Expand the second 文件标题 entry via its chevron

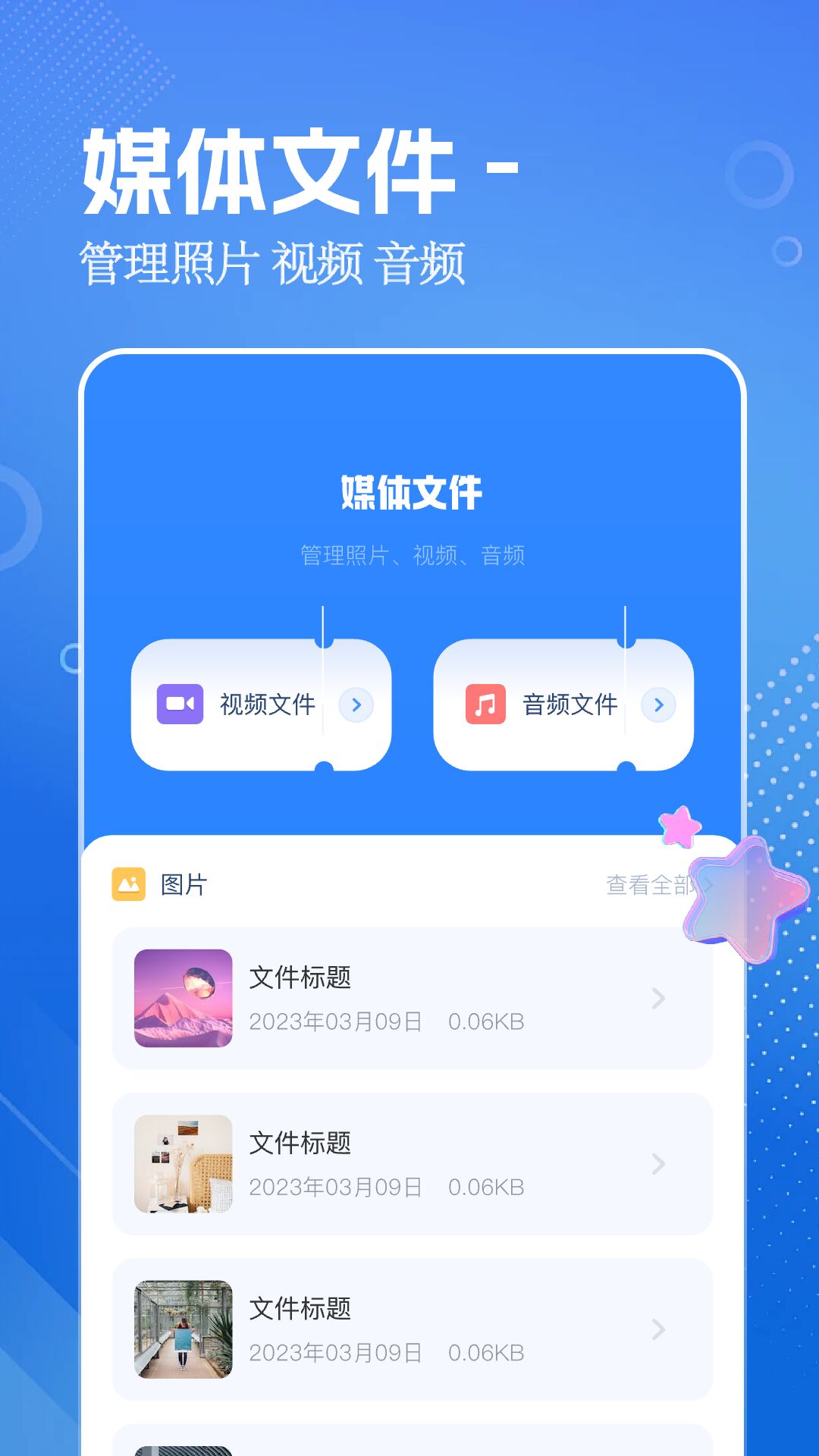658,1164
